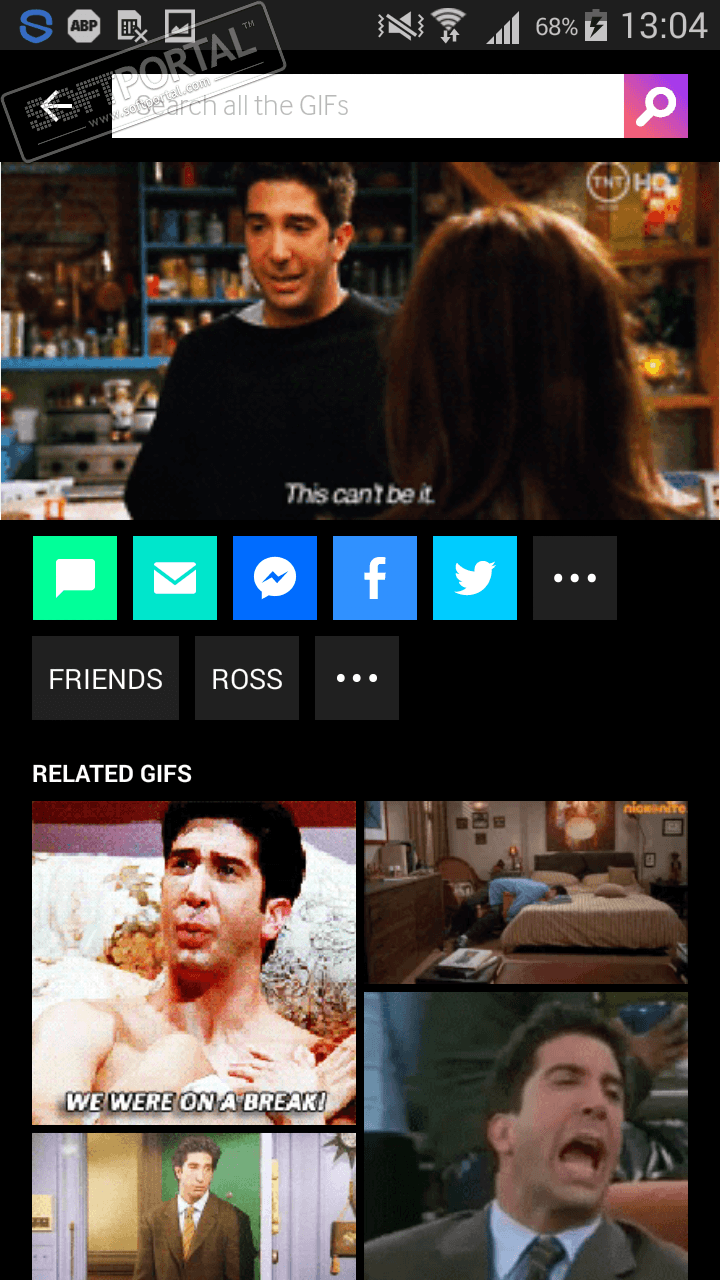
Task: Open the related GIF of screaming man
Action: 526,1135
